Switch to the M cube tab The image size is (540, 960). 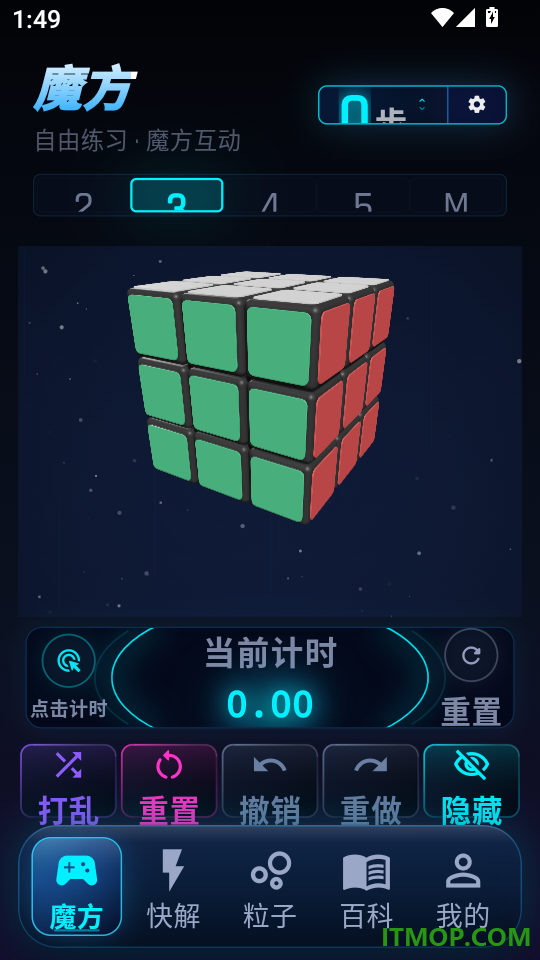click(x=456, y=196)
